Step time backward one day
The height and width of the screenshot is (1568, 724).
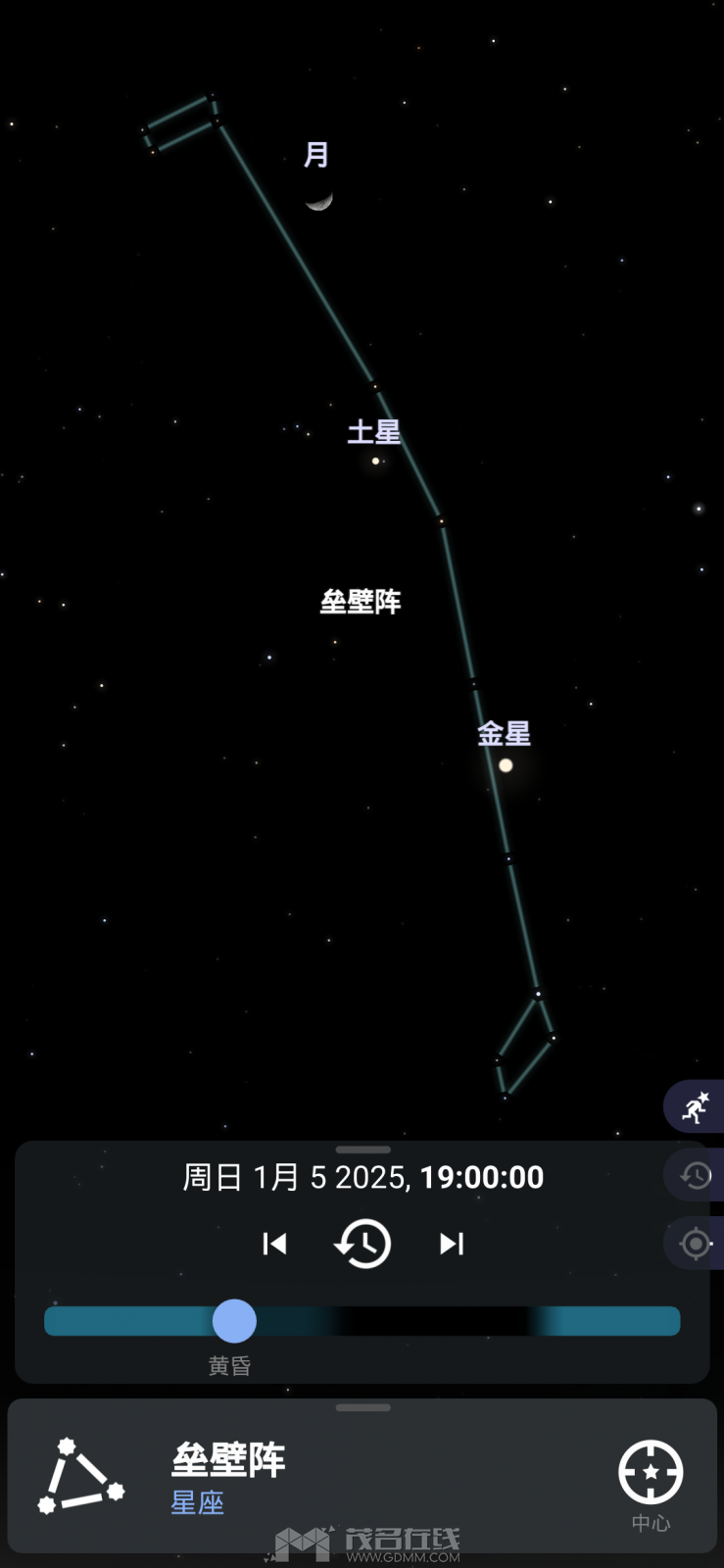point(274,1243)
